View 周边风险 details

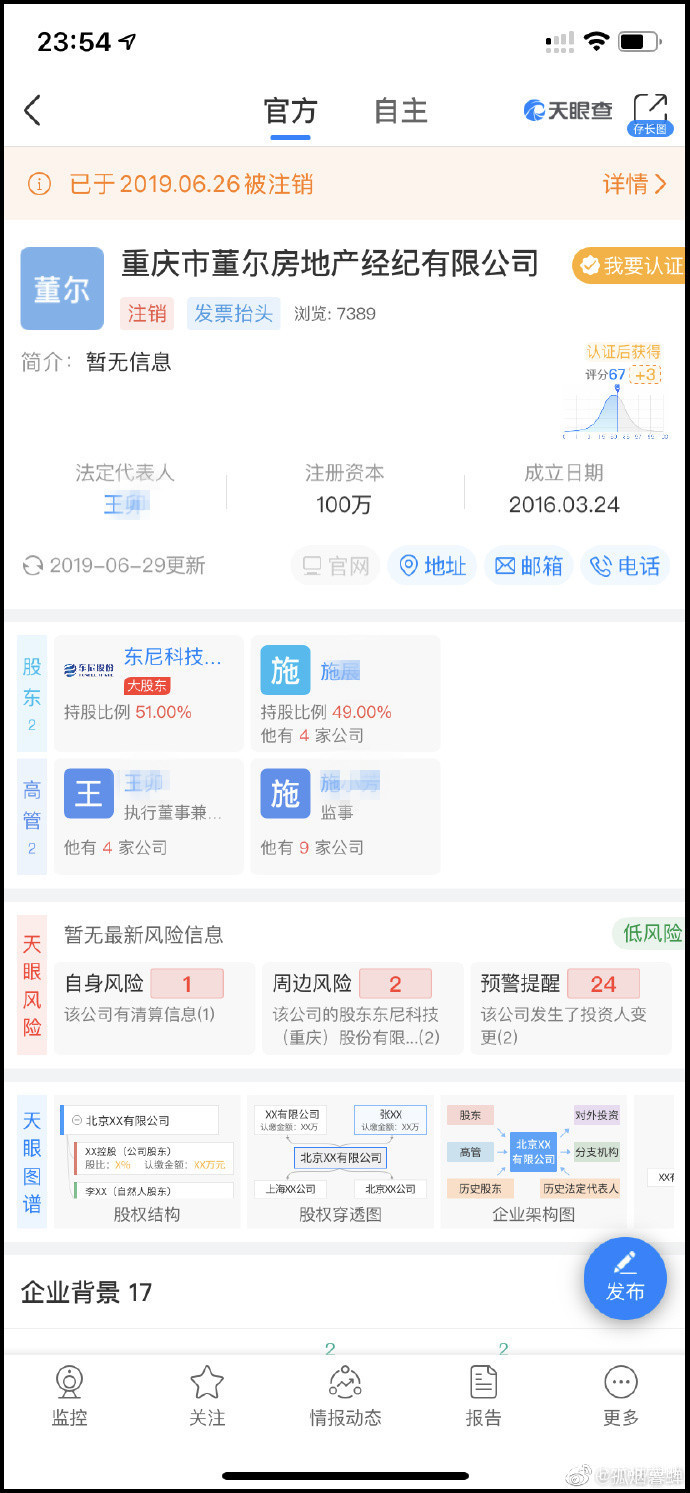tap(362, 1005)
